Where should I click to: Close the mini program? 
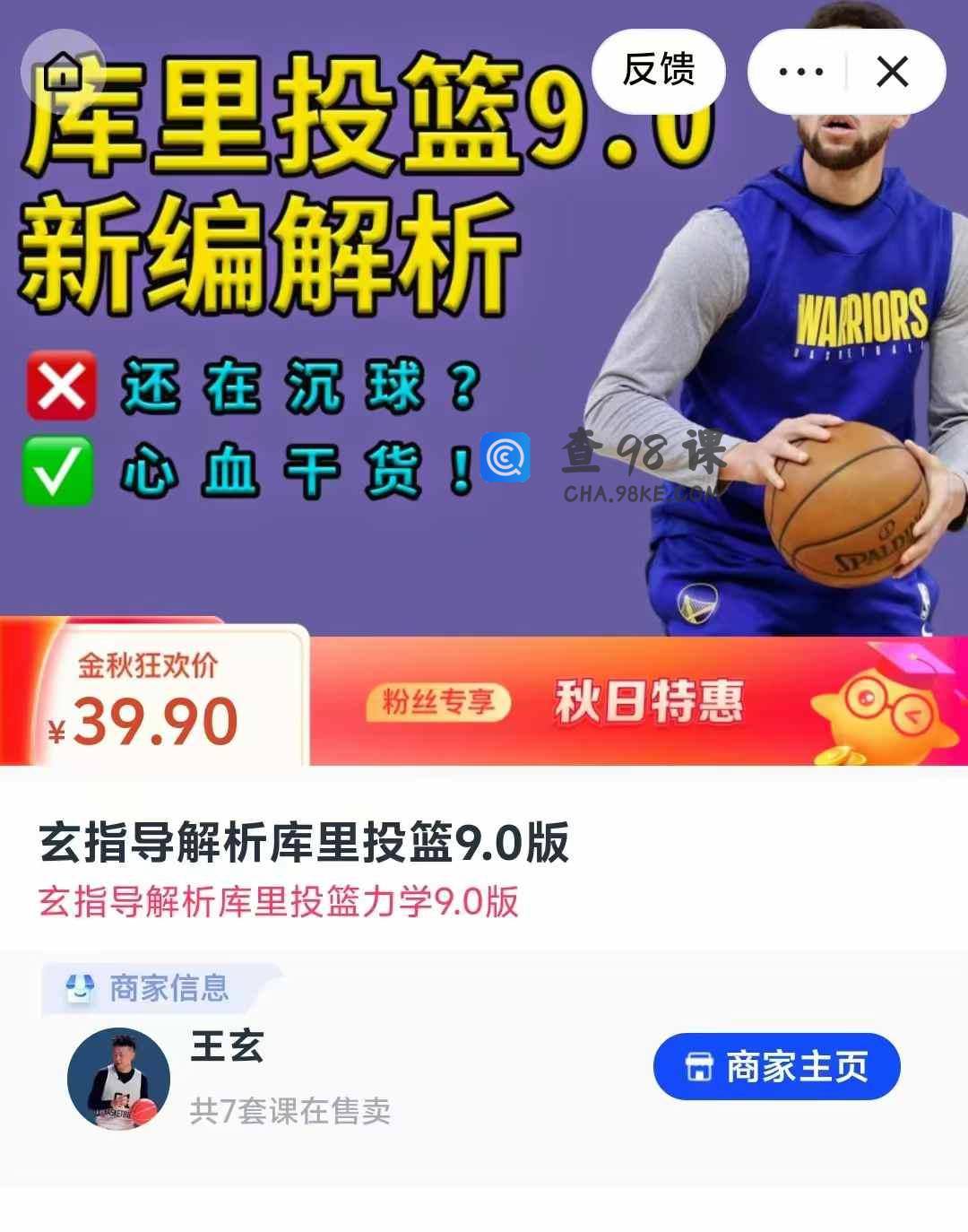point(893,72)
